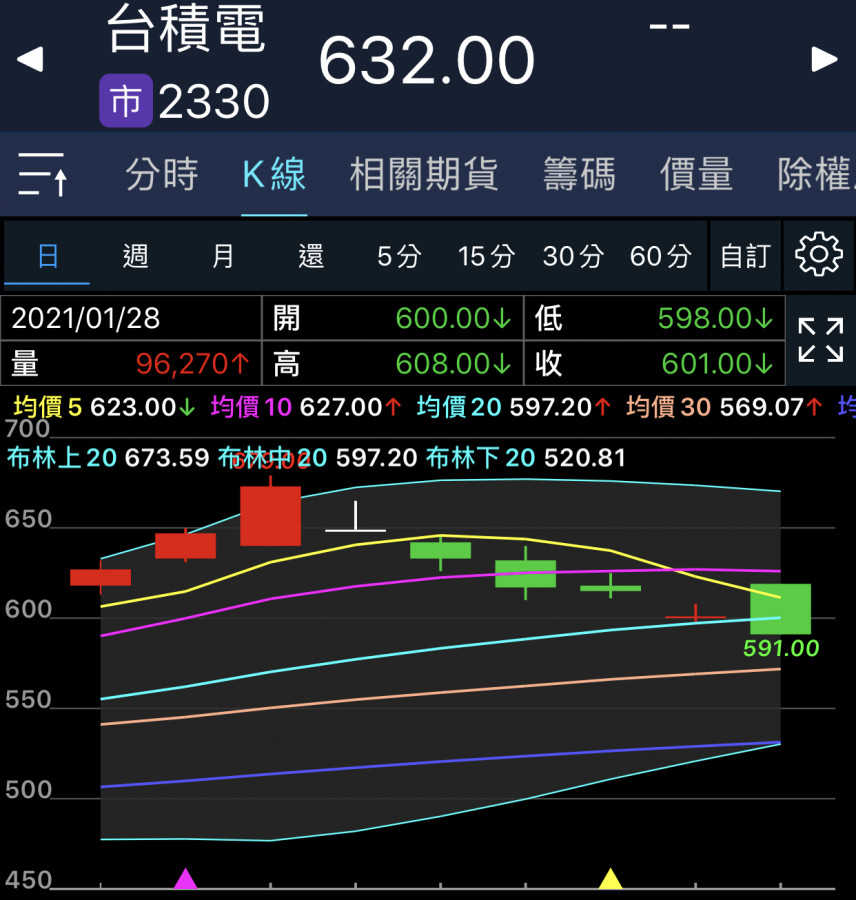
Task: Show the 30分 candlestick chart
Action: (x=573, y=256)
